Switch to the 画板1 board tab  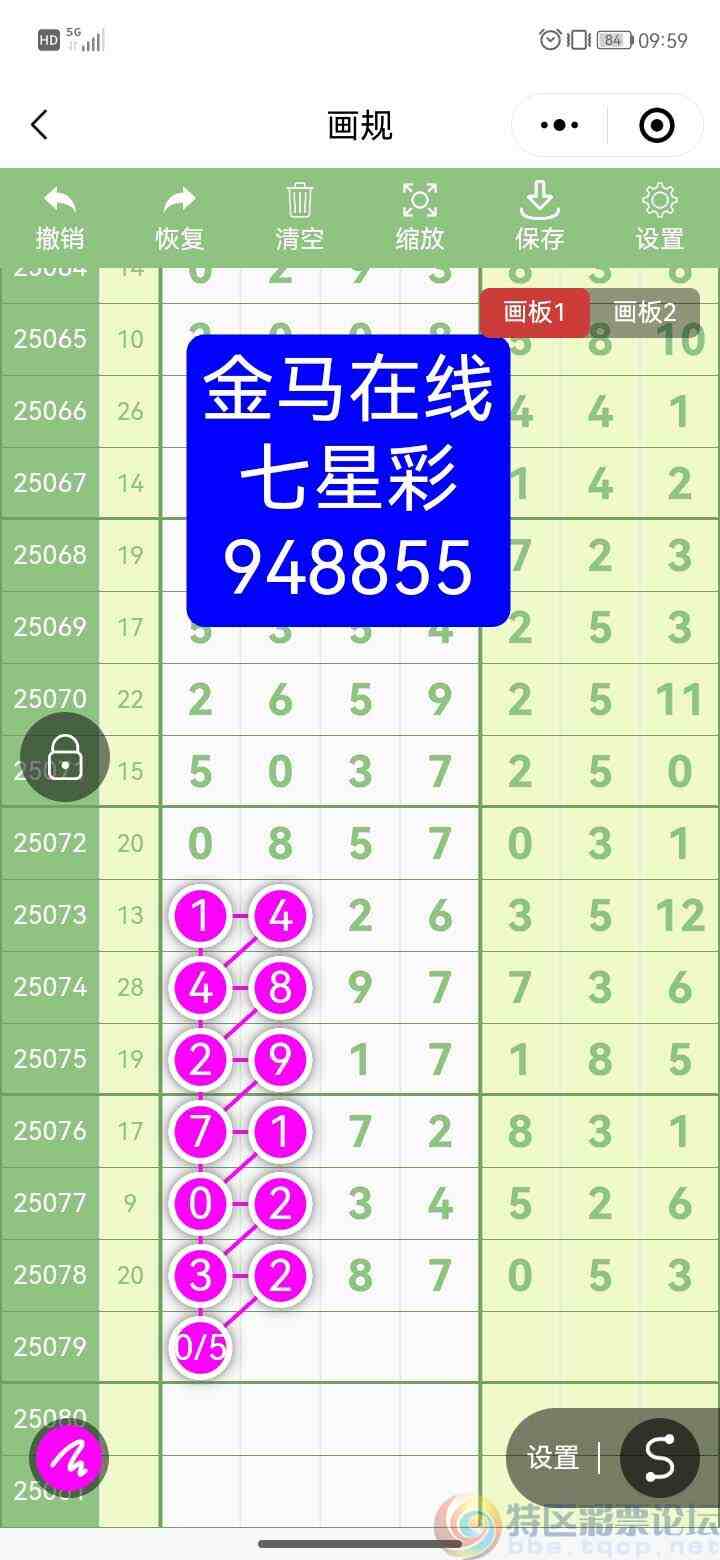tap(536, 313)
